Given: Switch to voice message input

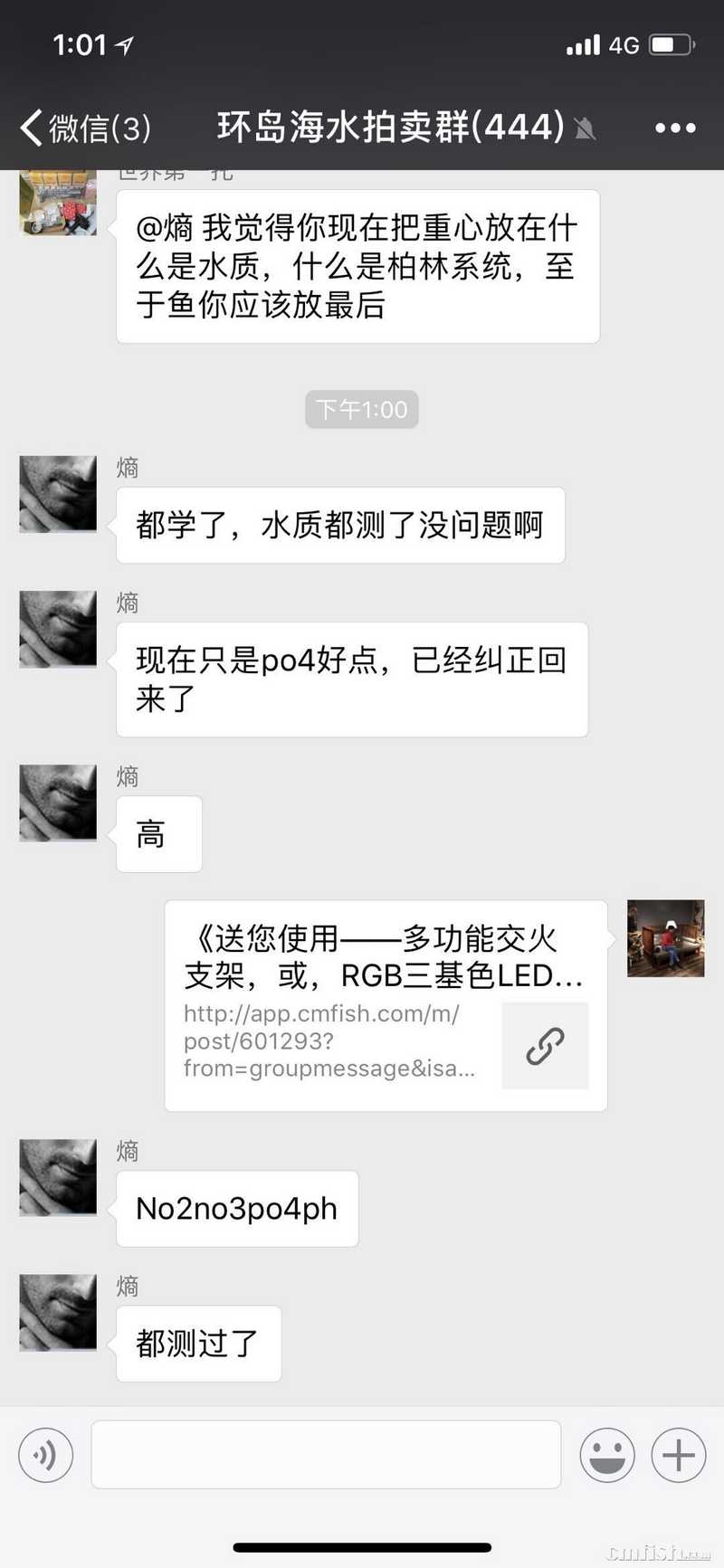Looking at the screenshot, I should coord(45,1454).
